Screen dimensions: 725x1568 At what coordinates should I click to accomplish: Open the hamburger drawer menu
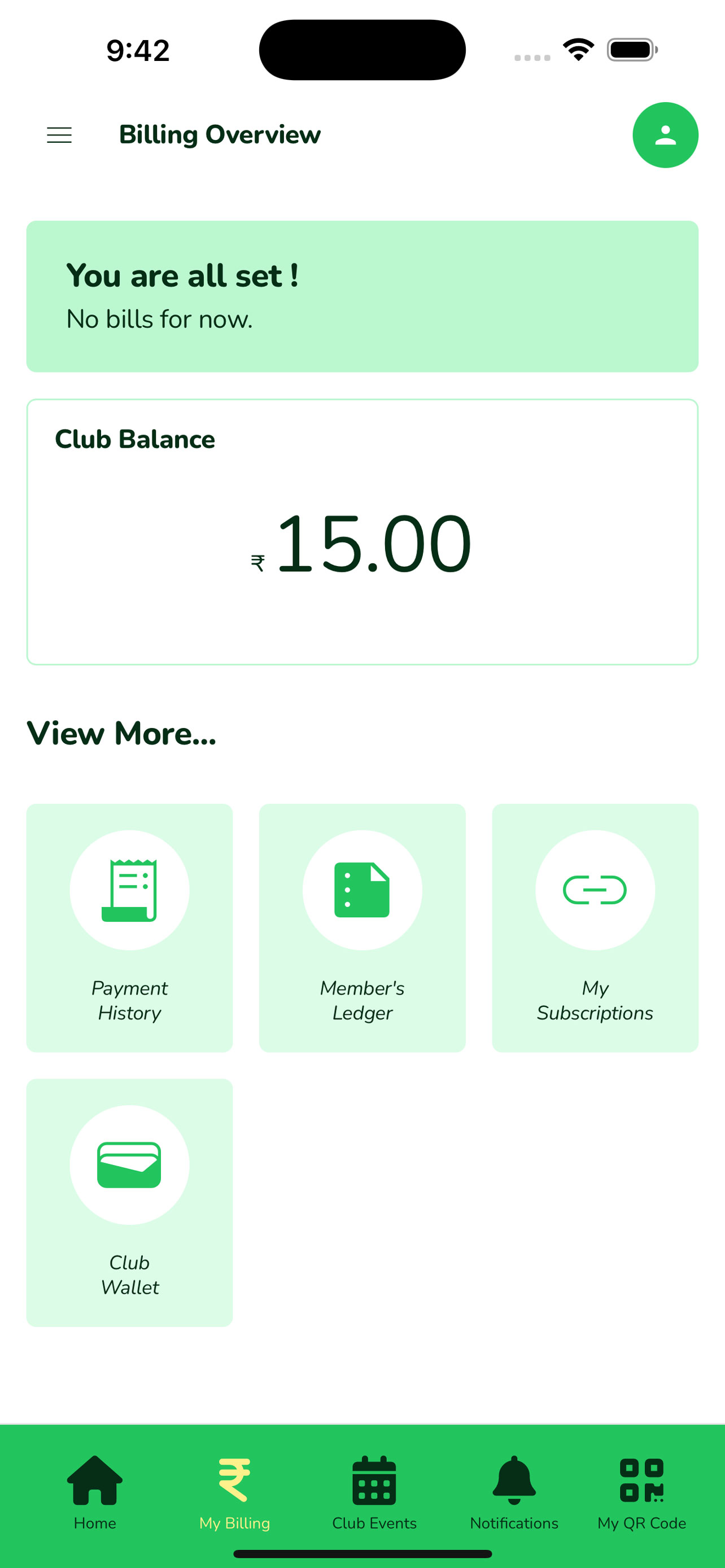tap(59, 134)
